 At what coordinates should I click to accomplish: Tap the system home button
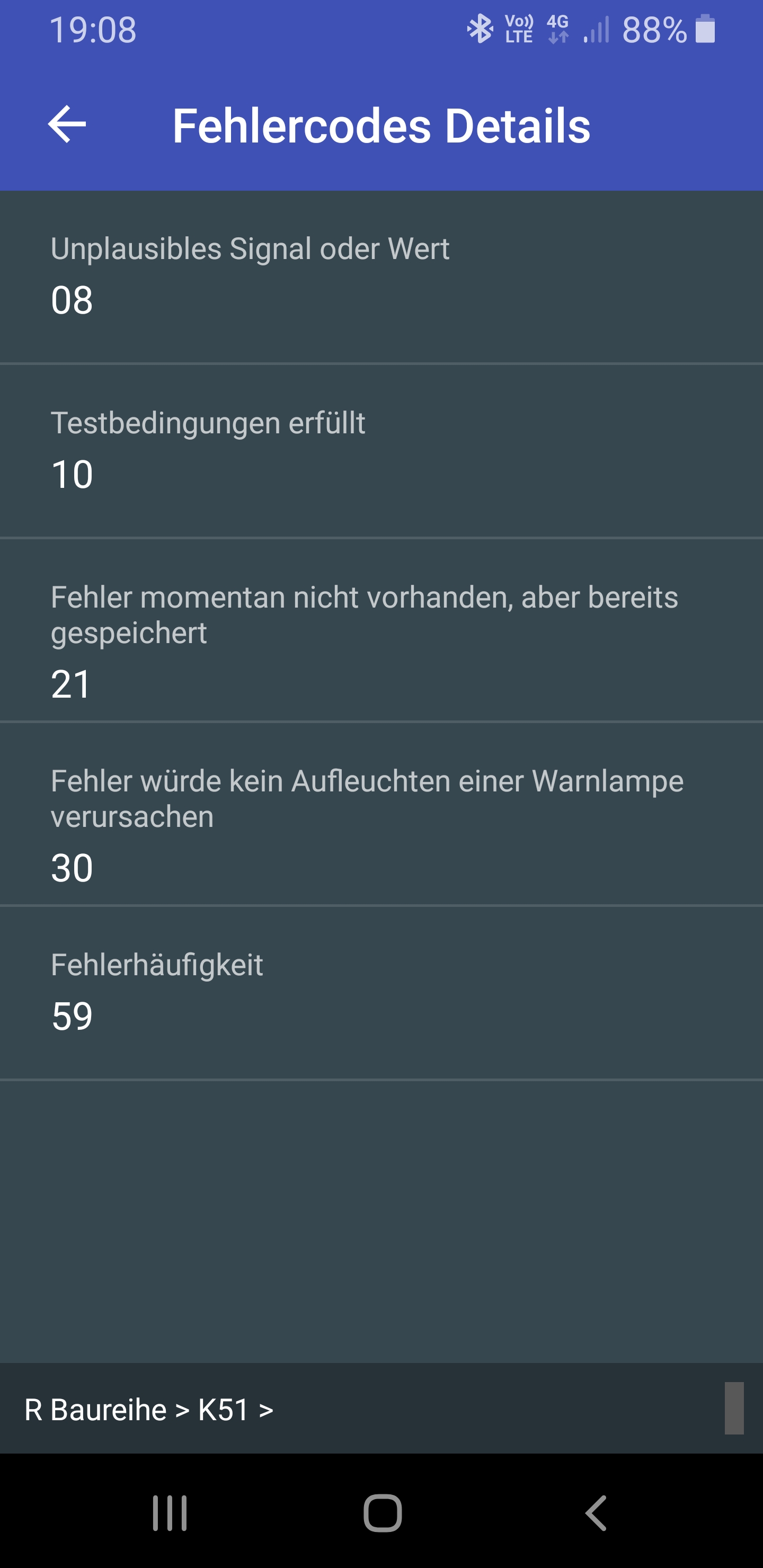point(383,1512)
